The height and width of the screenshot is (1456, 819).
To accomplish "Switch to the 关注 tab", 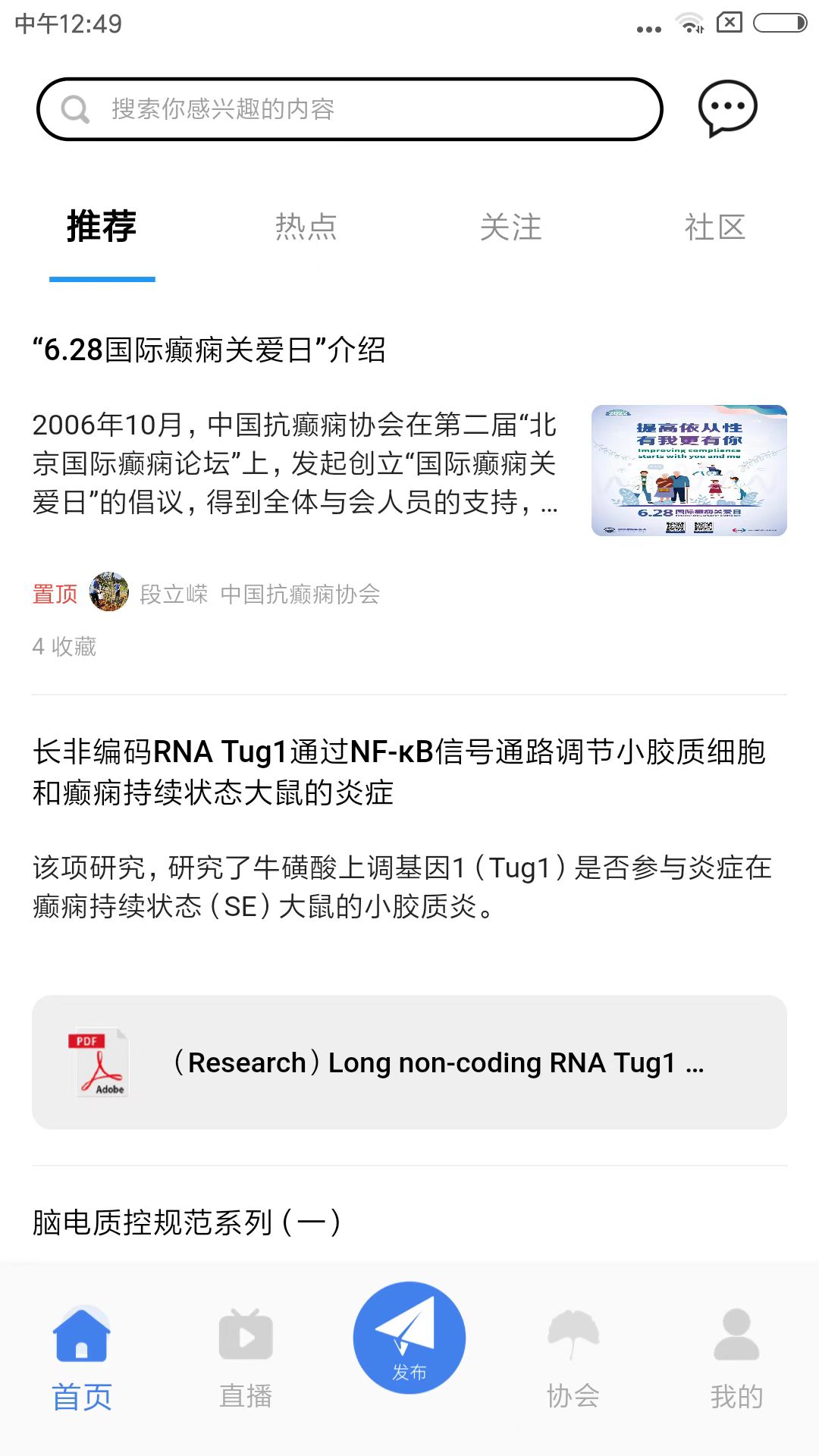I will 510,227.
